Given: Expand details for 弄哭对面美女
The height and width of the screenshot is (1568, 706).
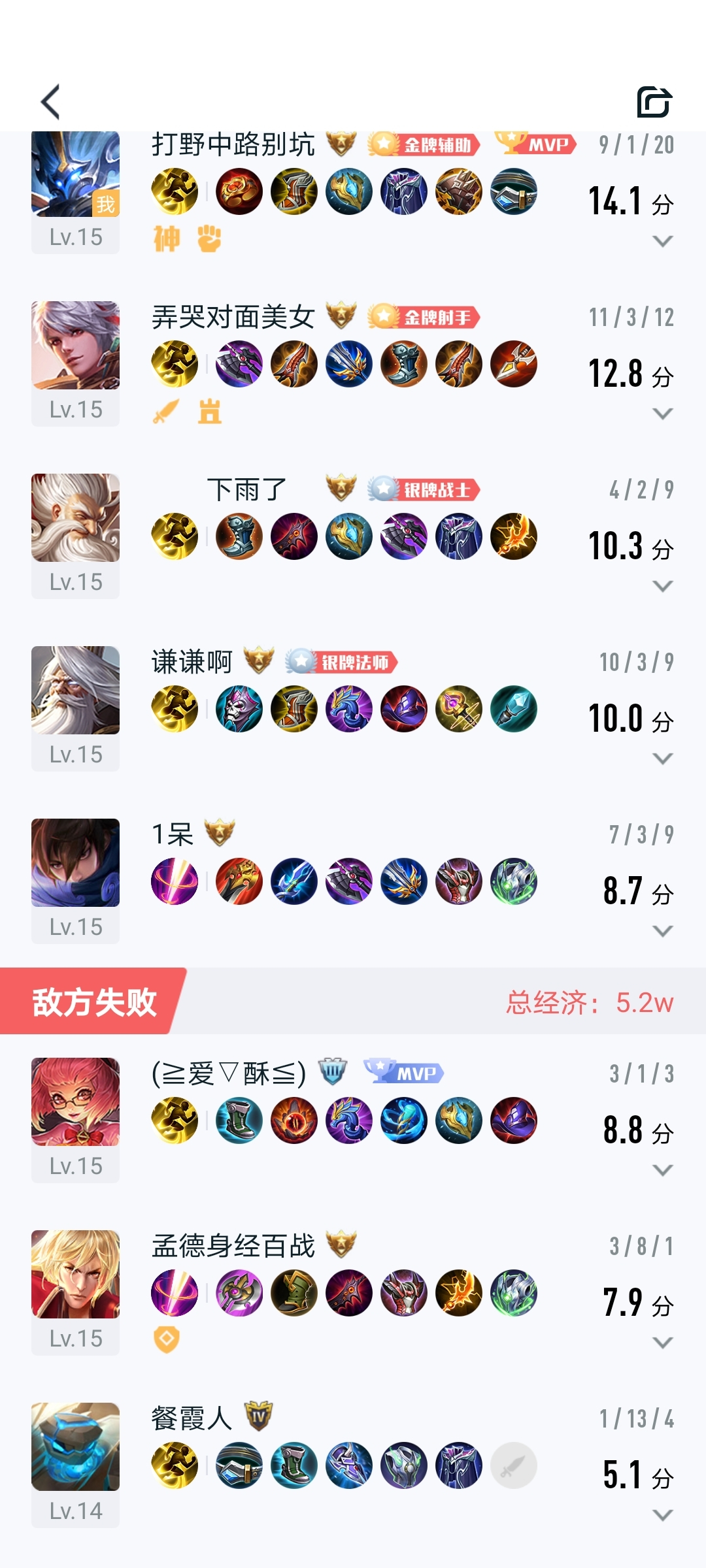Looking at the screenshot, I should pos(662,414).
